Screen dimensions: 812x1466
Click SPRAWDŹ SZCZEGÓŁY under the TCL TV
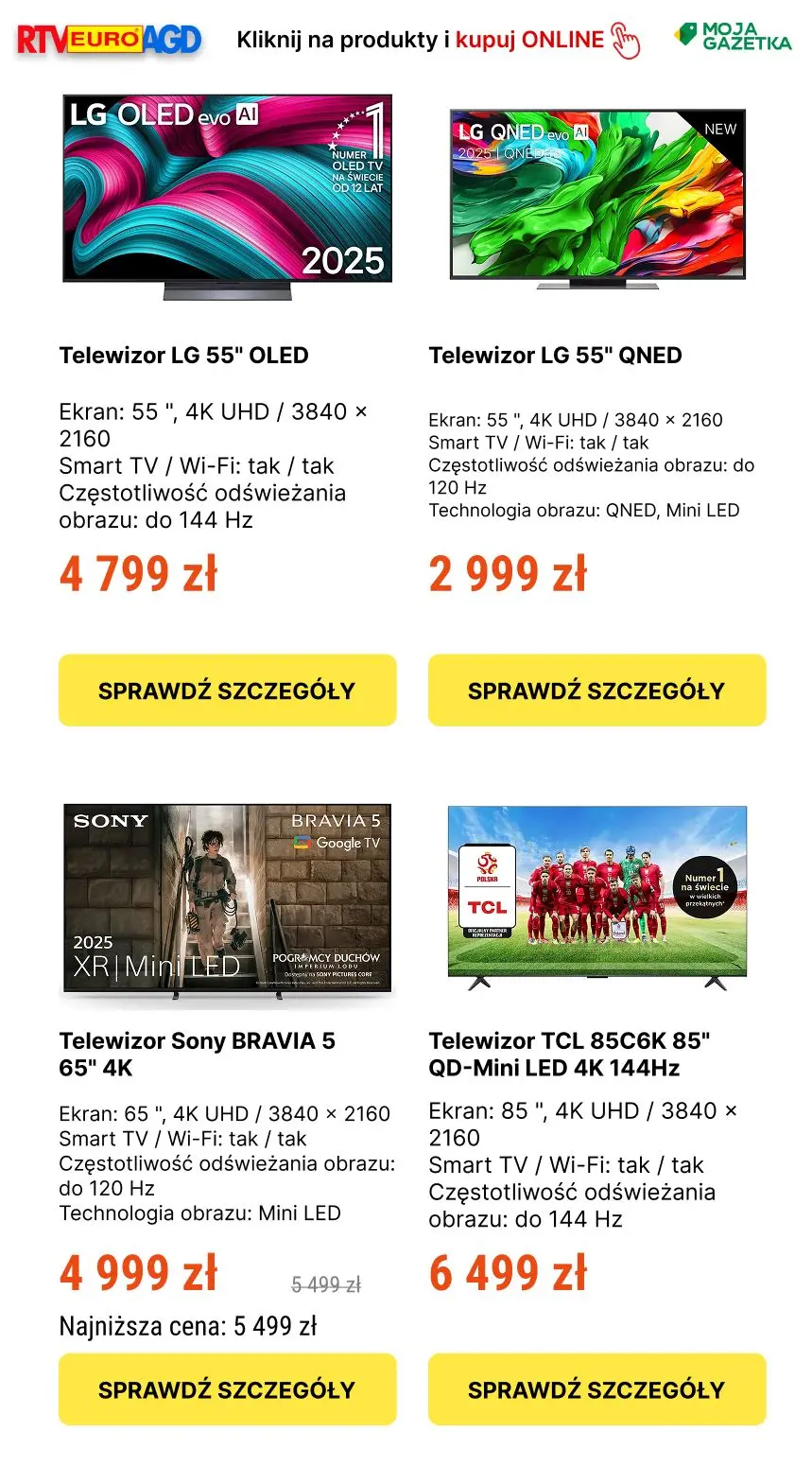click(x=596, y=1388)
